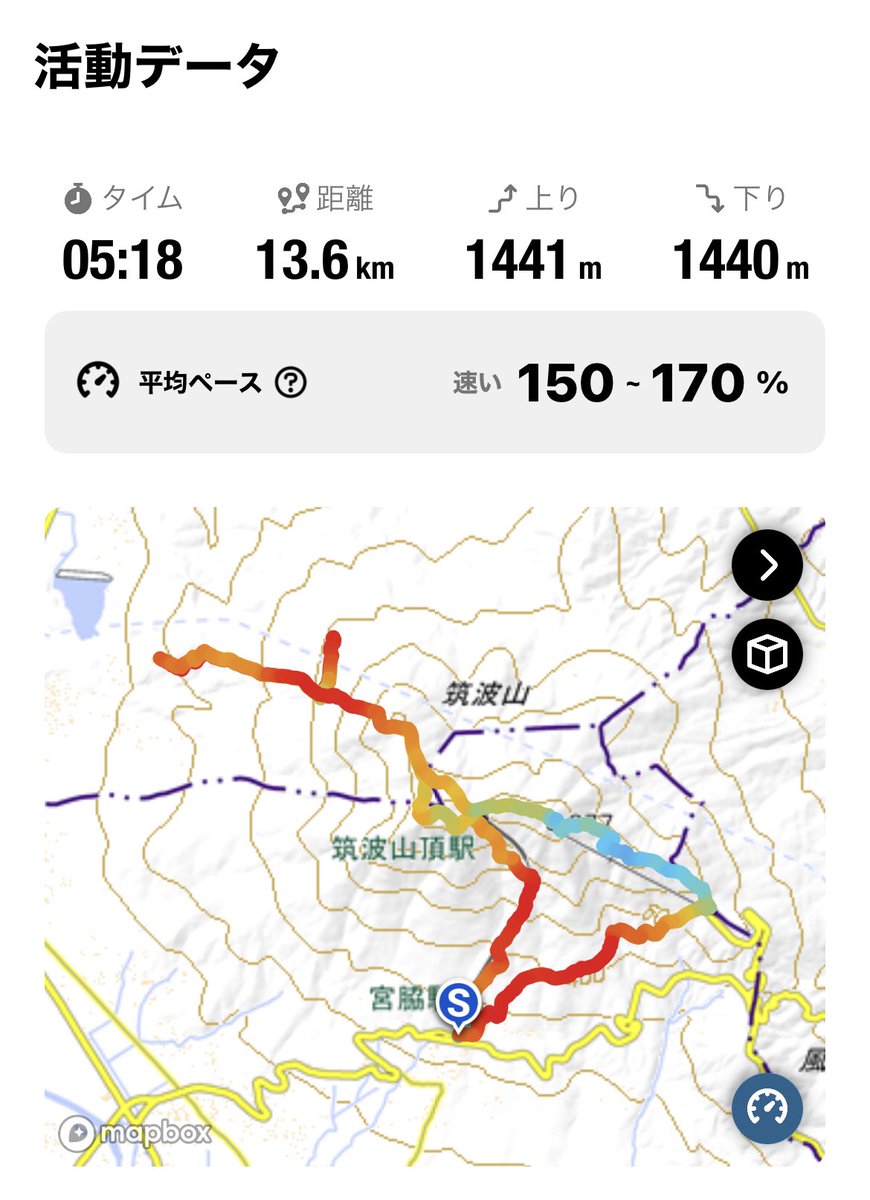Expand the map with the arrow button
The width and height of the screenshot is (870, 1200).
point(767,566)
